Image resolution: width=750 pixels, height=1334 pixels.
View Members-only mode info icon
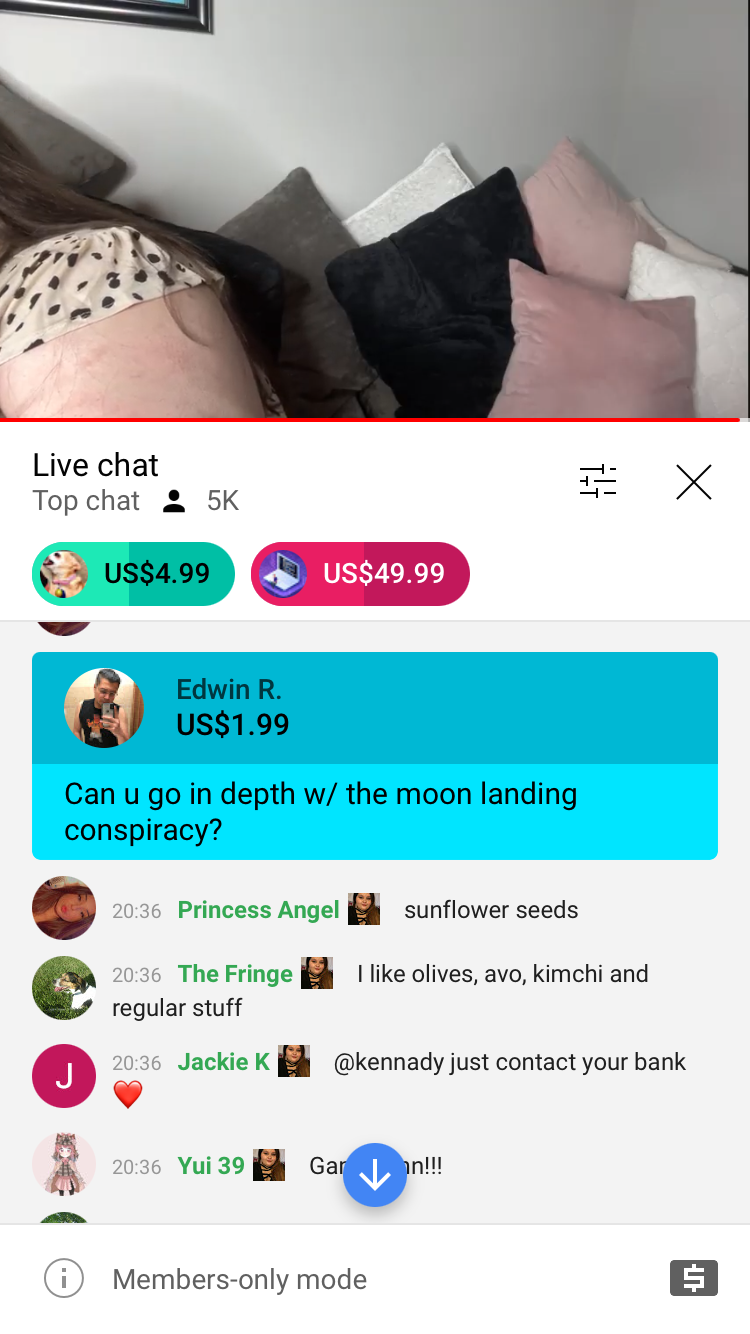coord(64,1278)
